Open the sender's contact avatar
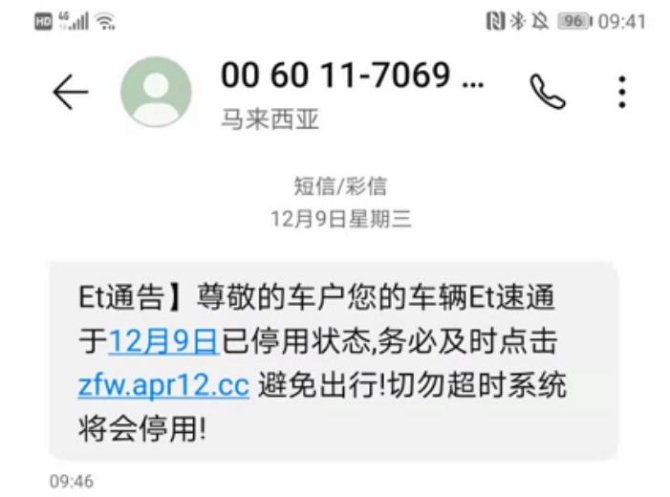This screenshot has height=497, width=670. pos(156,92)
